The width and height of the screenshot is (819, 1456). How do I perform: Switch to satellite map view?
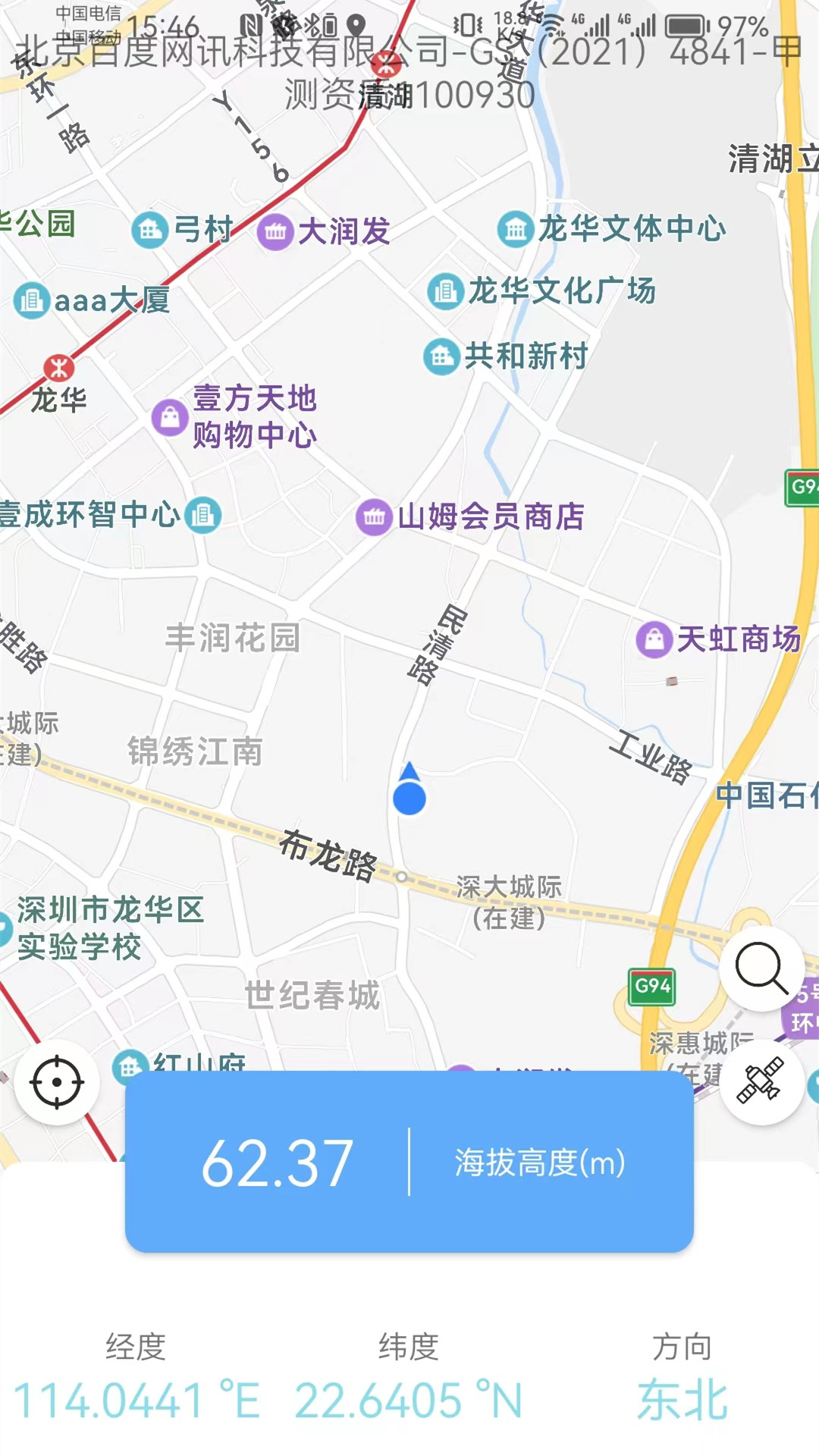point(761,1081)
